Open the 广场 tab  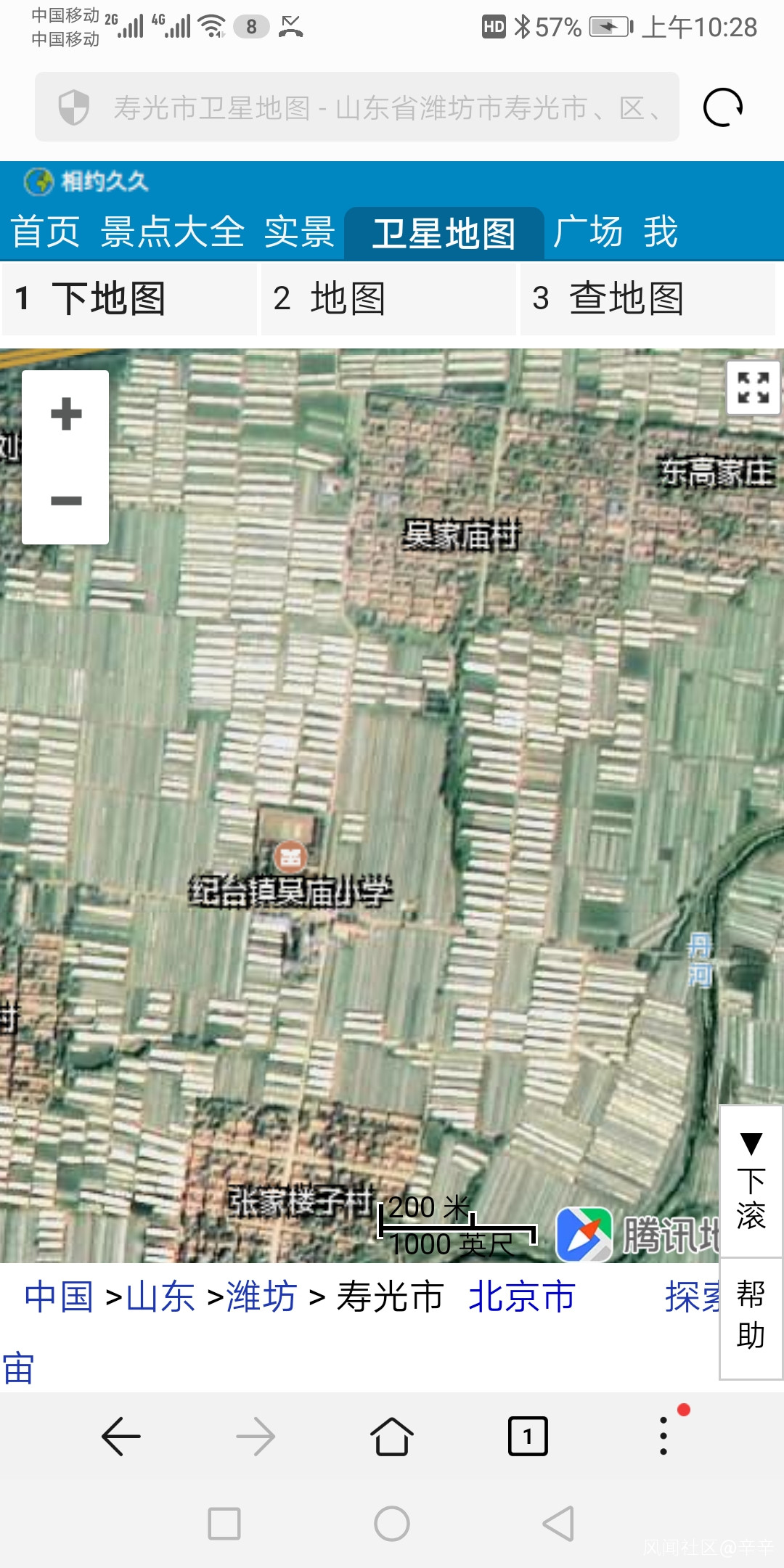click(587, 232)
